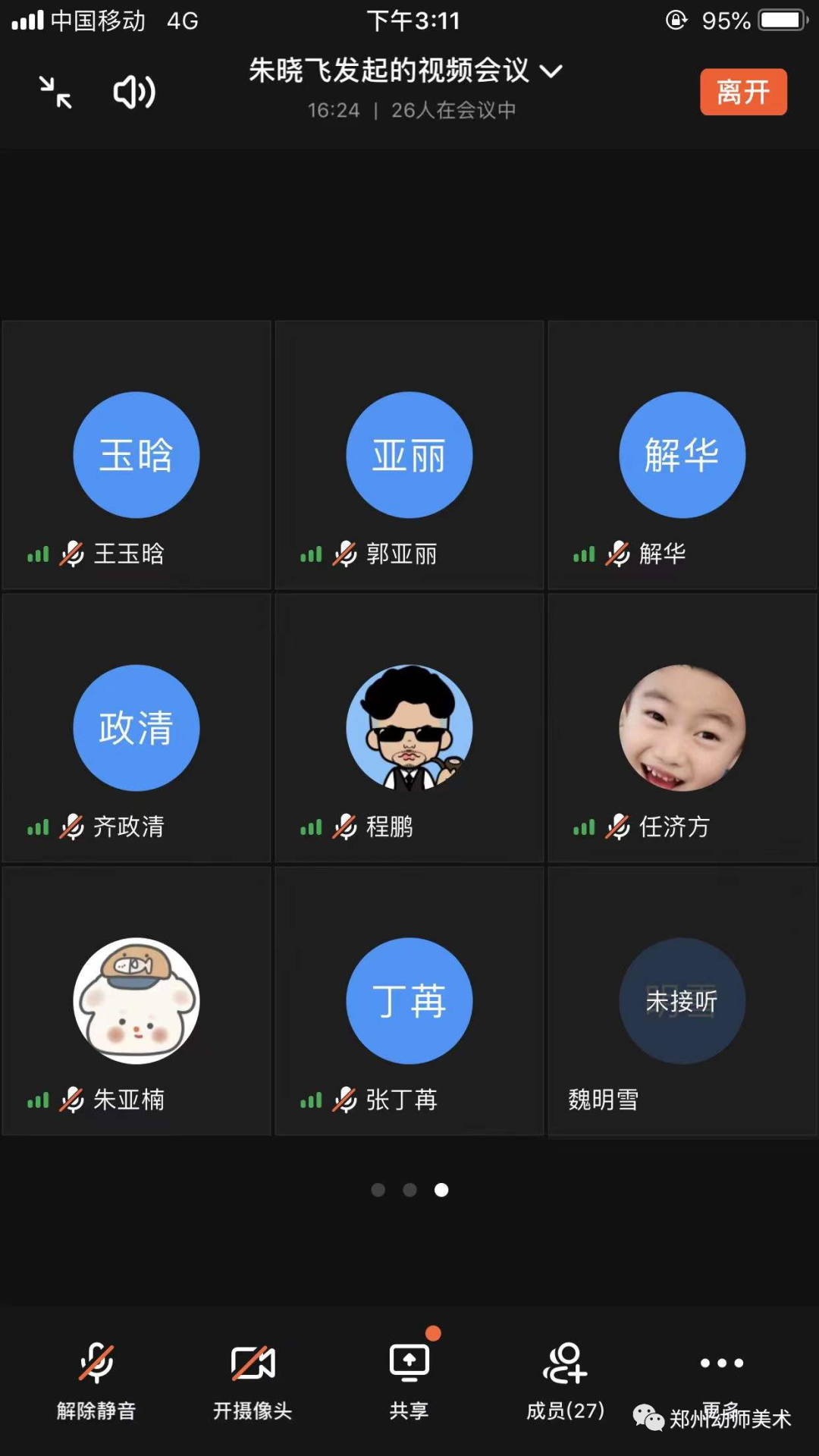This screenshot has height=1456, width=819.
Task: Select participant tile 王玉晗
Action: click(136, 455)
